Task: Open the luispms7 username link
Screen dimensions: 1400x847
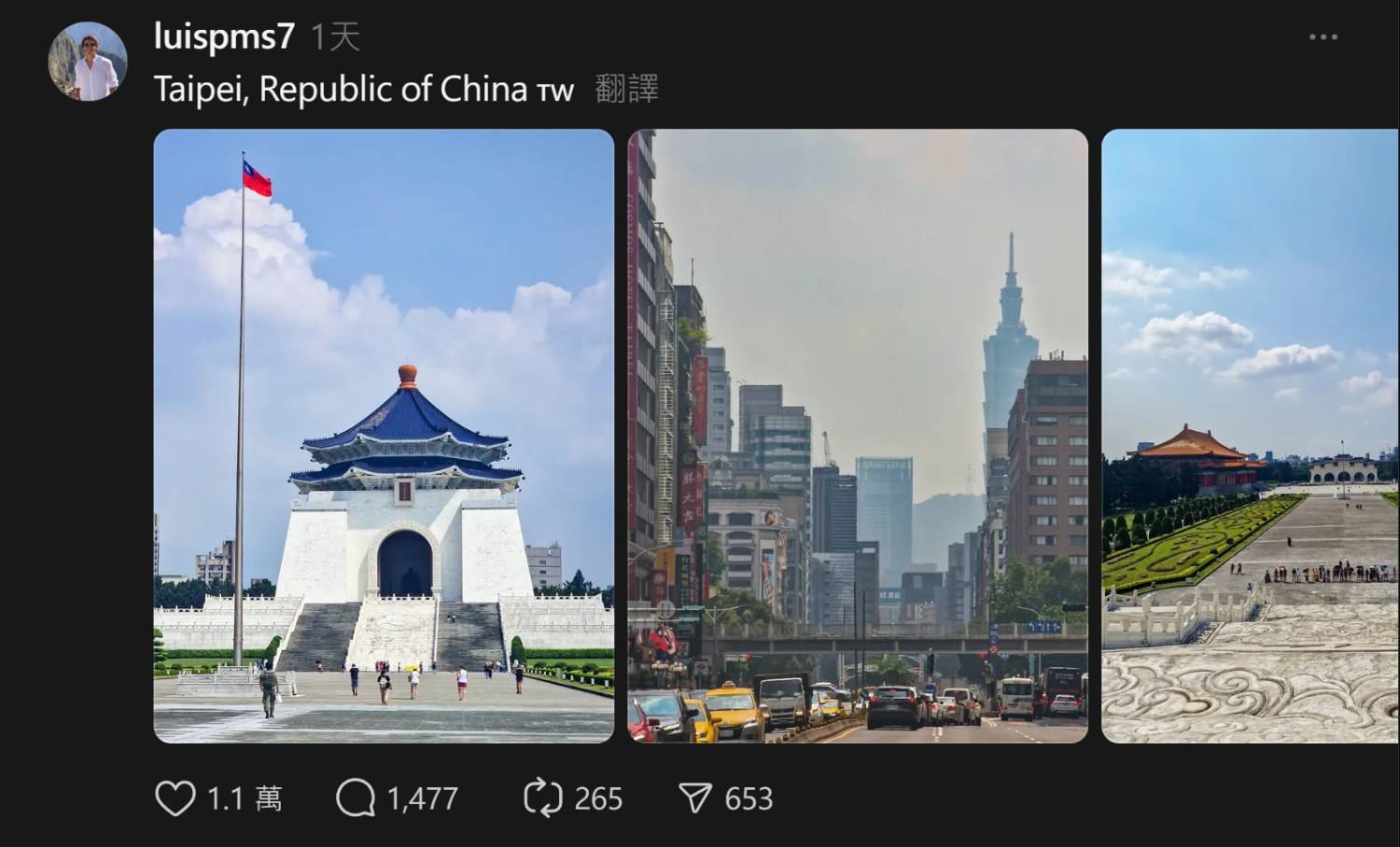Action: click(x=224, y=36)
